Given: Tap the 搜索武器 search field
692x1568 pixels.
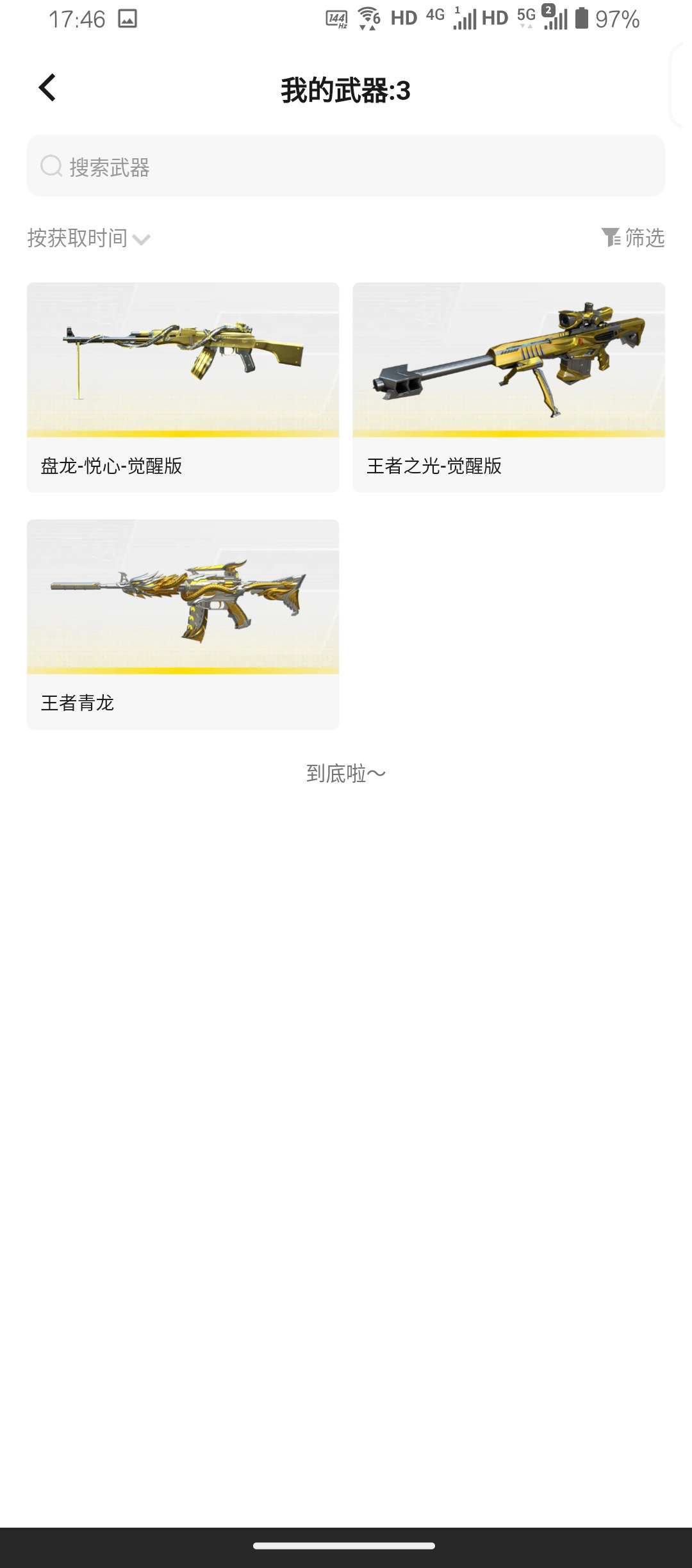Looking at the screenshot, I should [x=346, y=167].
